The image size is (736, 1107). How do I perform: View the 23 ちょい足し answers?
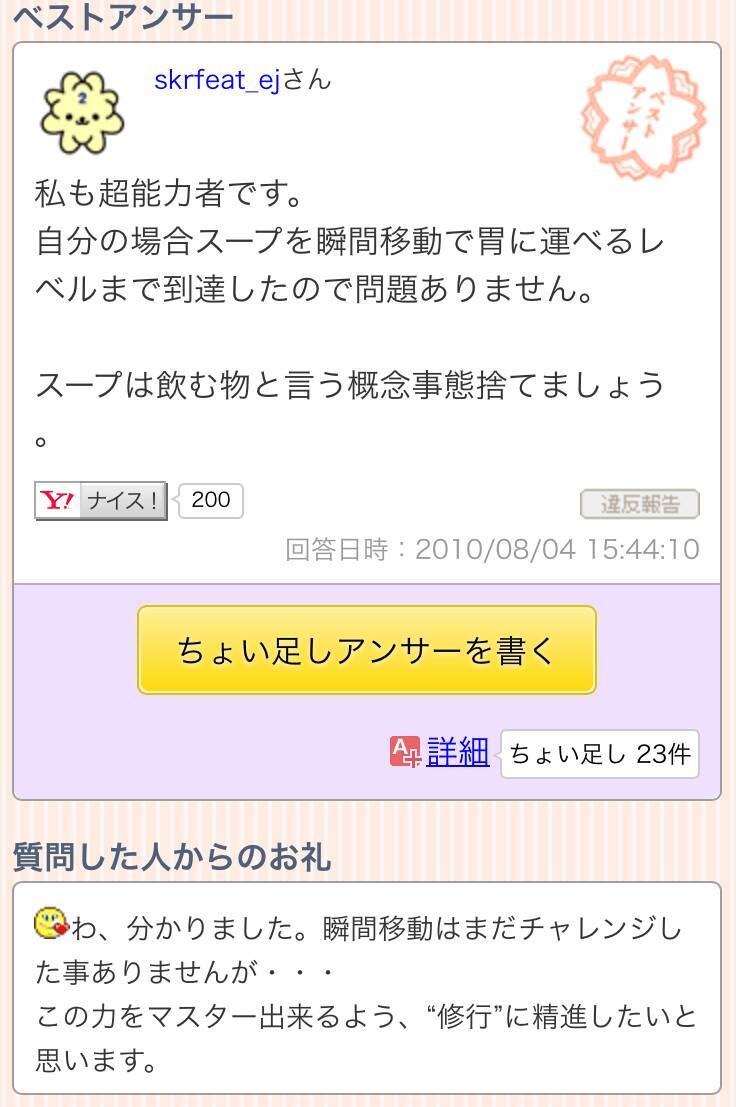[599, 754]
